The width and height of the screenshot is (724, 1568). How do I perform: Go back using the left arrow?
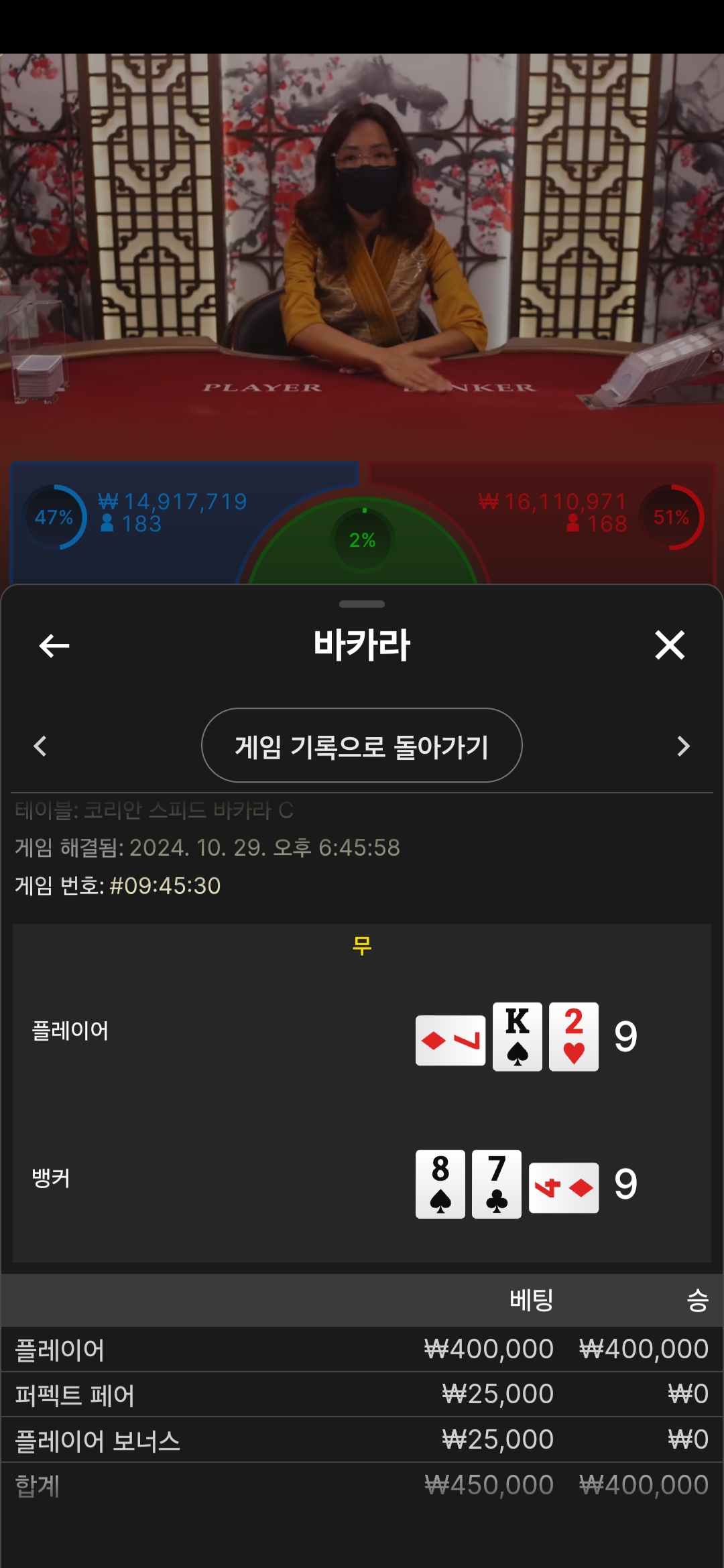54,646
